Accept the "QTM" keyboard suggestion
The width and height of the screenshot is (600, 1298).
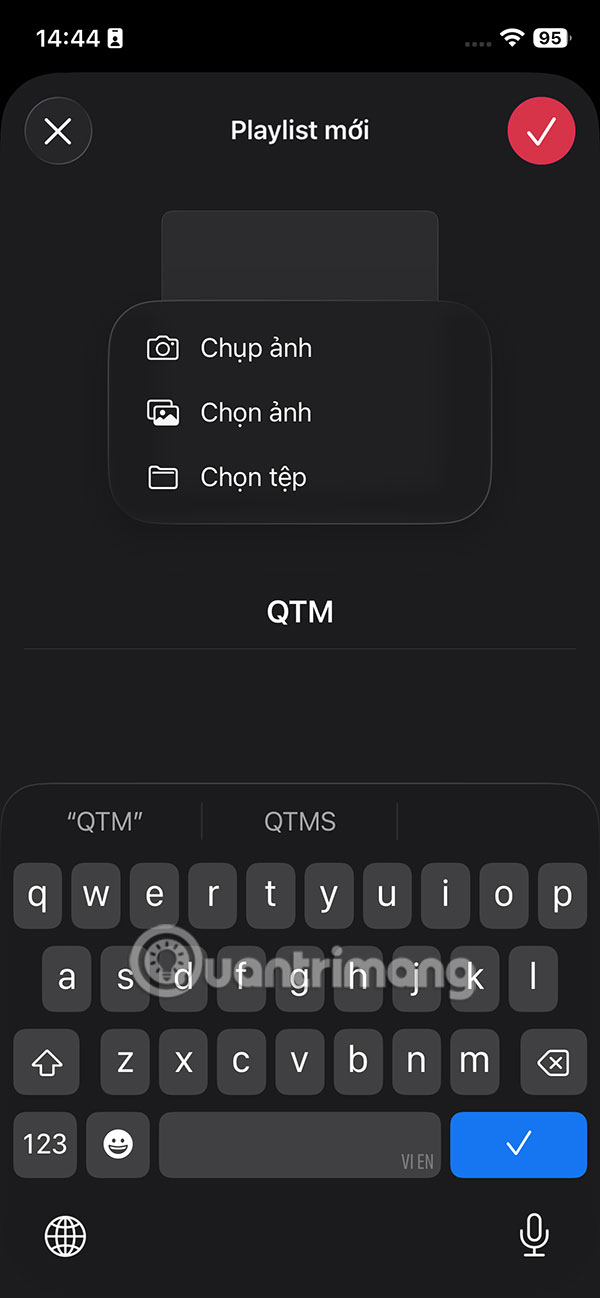105,822
